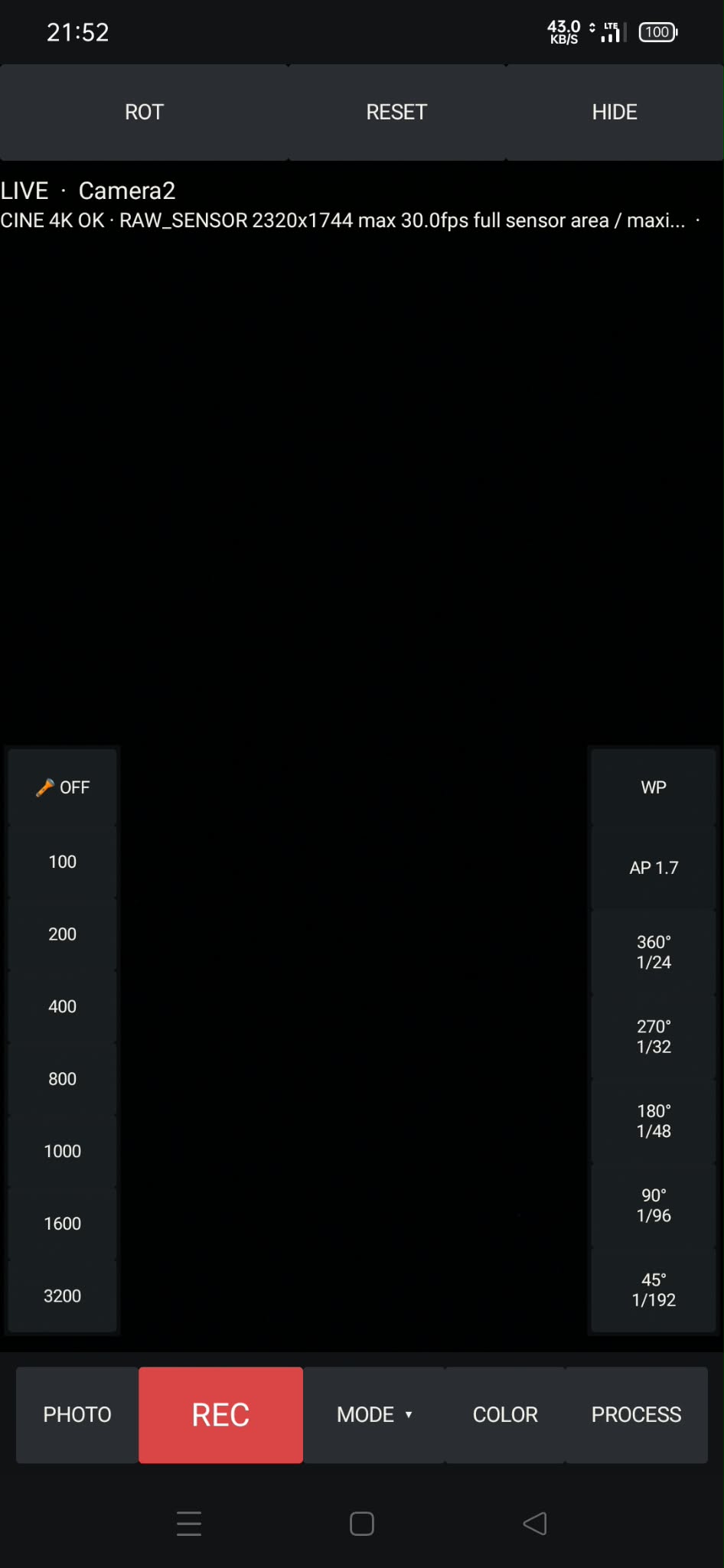Viewport: 724px width, 1568px height.
Task: Start recording with REC
Action: pos(220,1415)
